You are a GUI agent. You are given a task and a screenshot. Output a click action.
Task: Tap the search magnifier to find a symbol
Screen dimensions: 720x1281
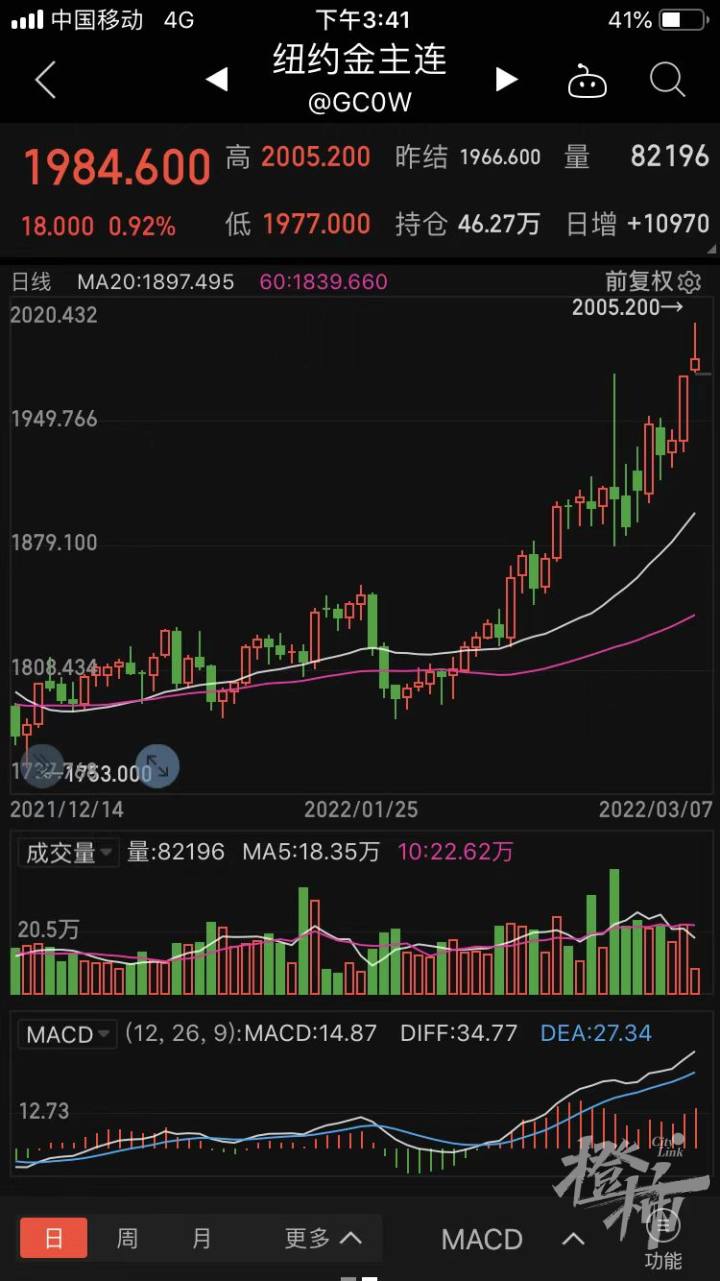[666, 81]
